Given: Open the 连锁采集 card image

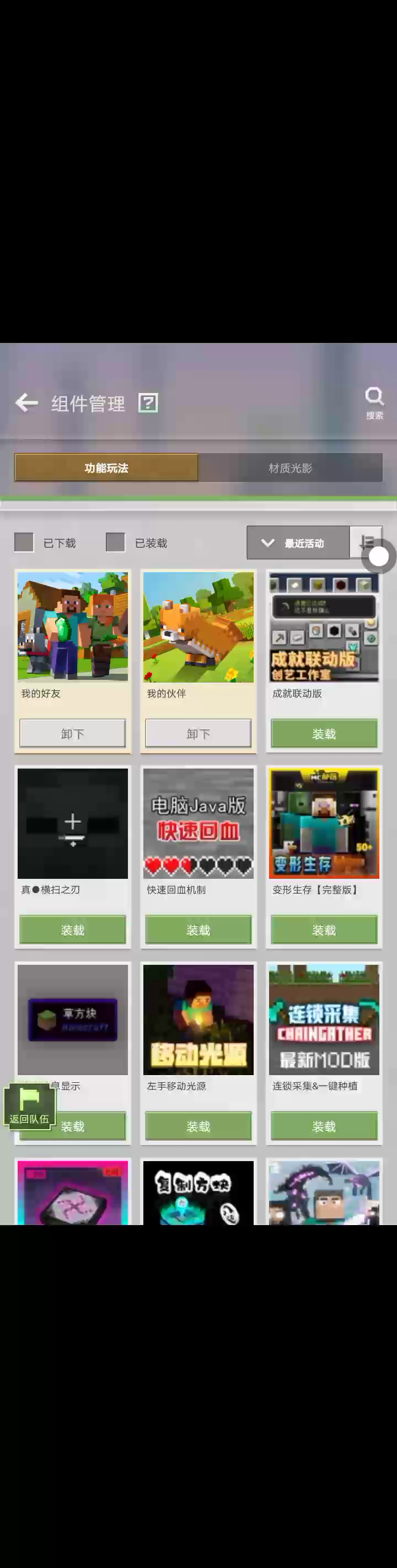Looking at the screenshot, I should pos(323,1019).
